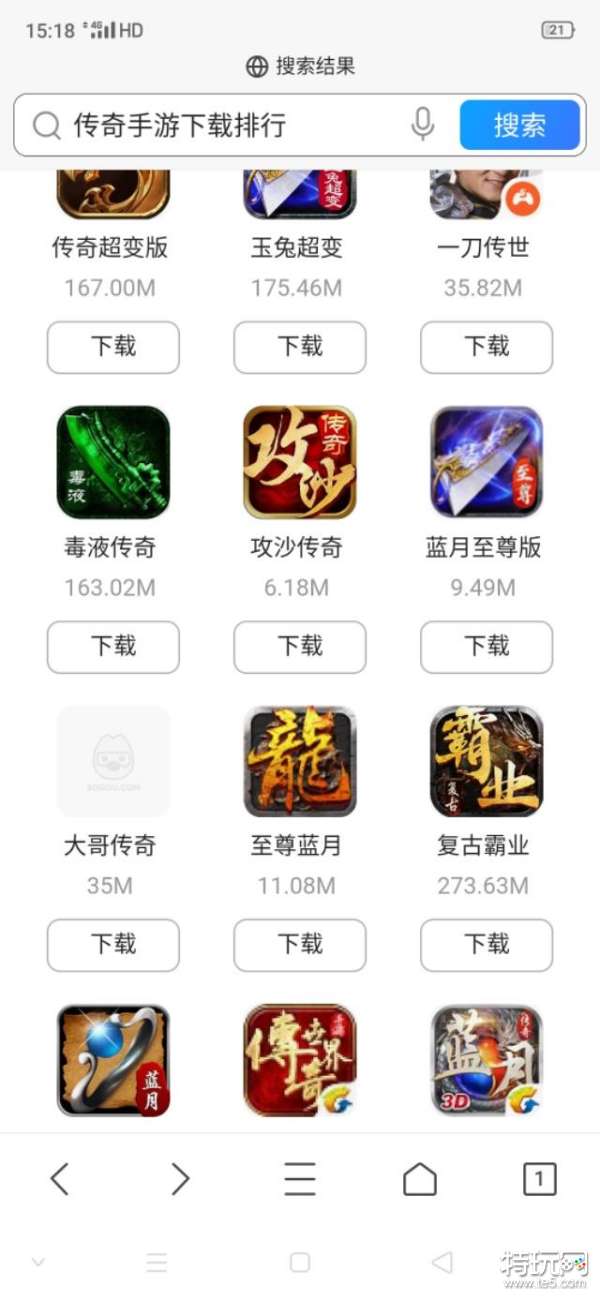Download 蓝月至尊版
The height and width of the screenshot is (1299, 600).
click(486, 646)
